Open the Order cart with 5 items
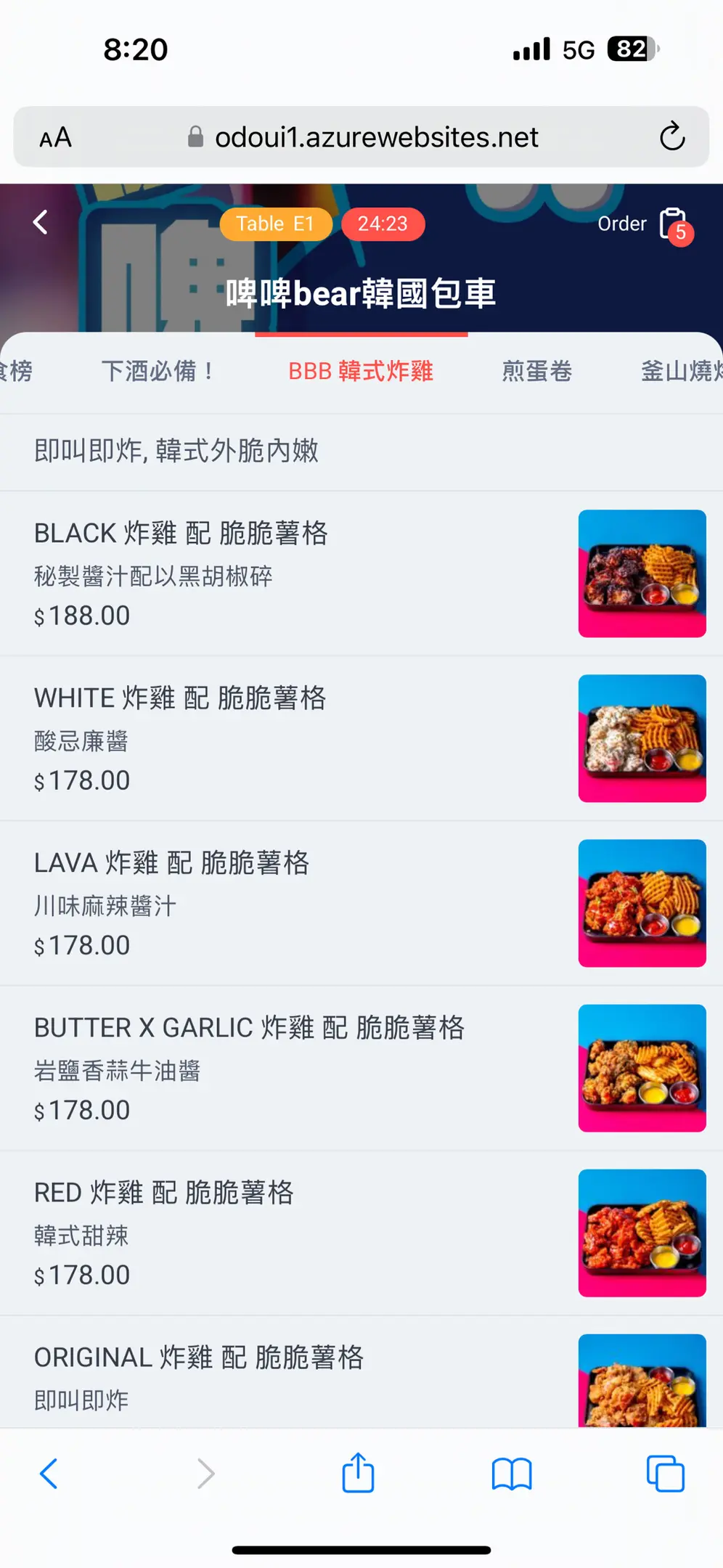This screenshot has height=1568, width=723. (672, 224)
